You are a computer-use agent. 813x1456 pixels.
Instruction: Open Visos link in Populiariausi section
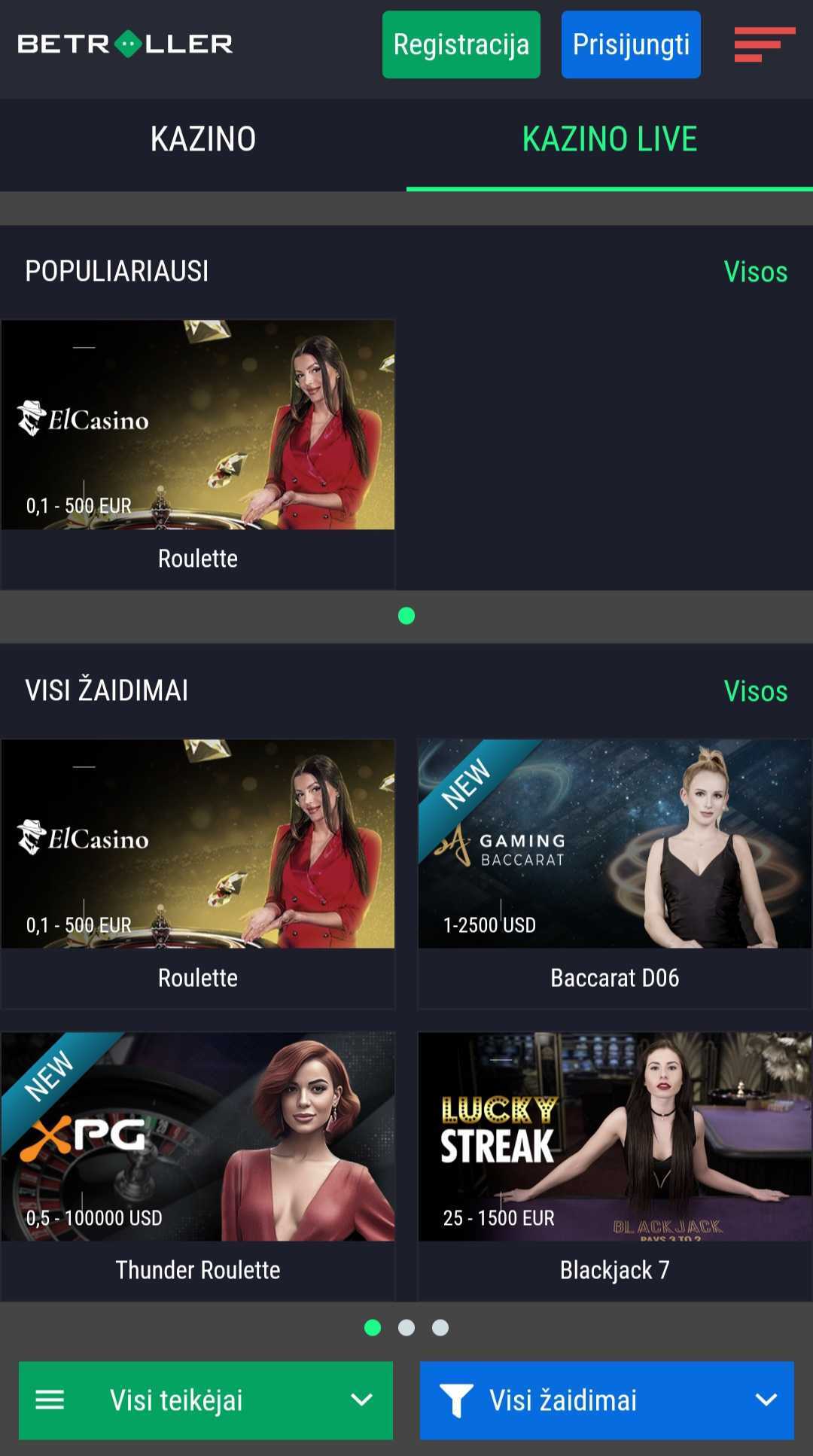tap(755, 272)
